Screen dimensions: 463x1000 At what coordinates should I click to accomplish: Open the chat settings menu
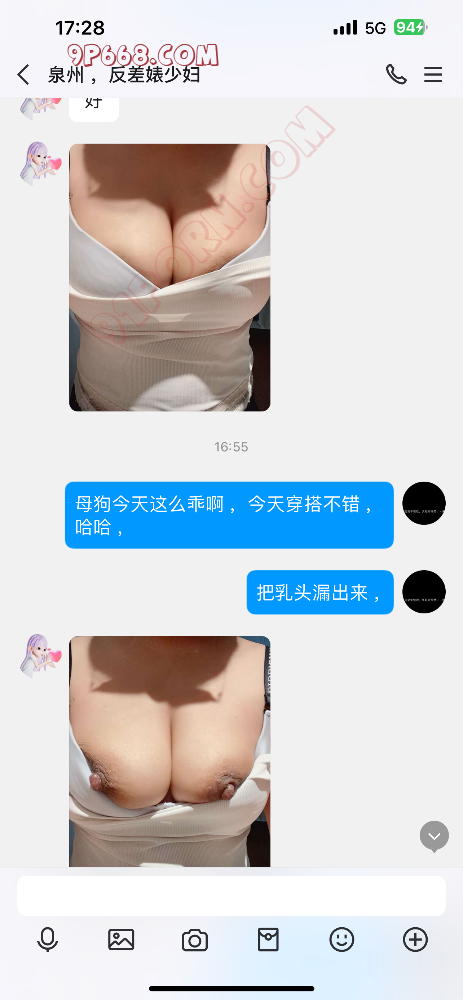[433, 75]
